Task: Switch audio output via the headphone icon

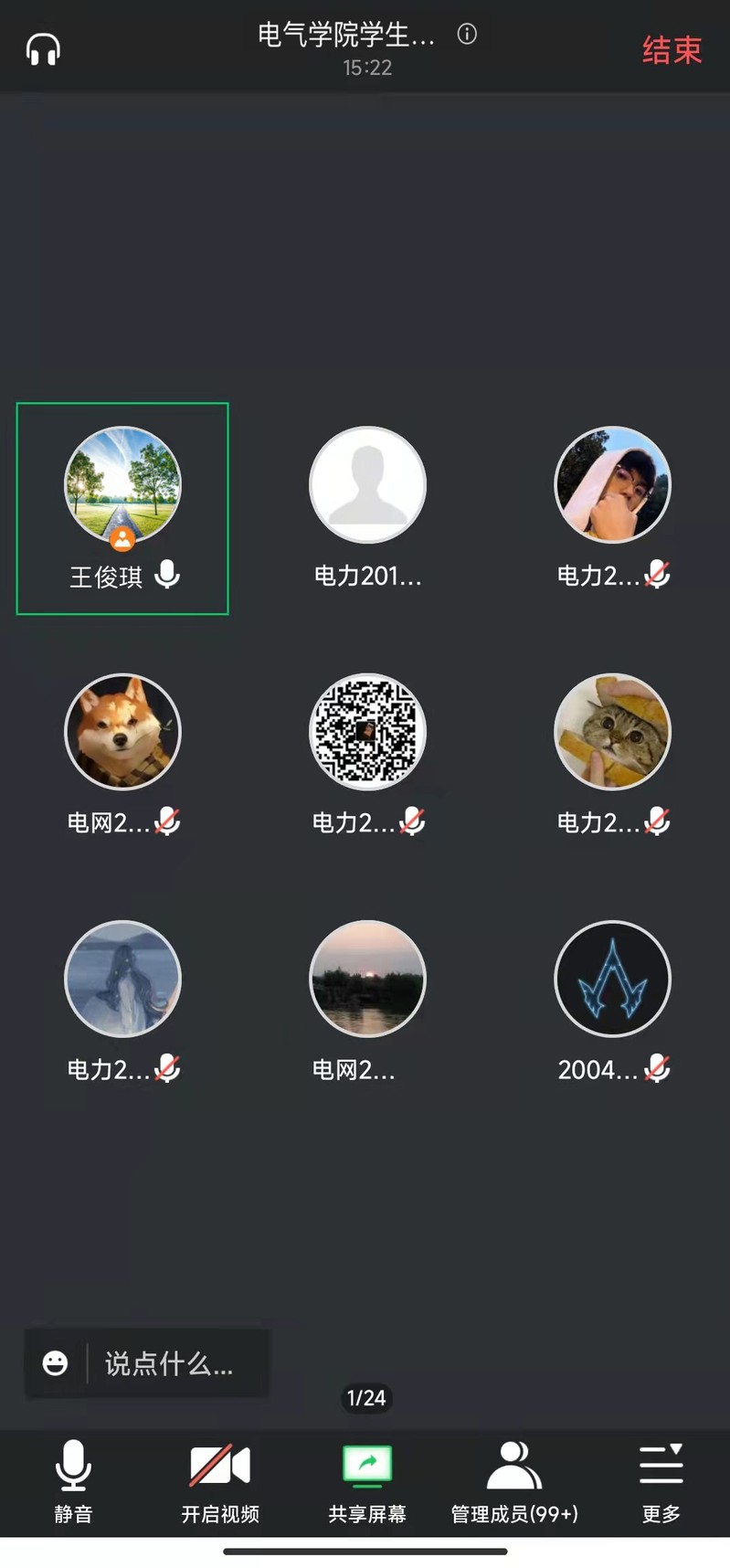Action: (43, 49)
